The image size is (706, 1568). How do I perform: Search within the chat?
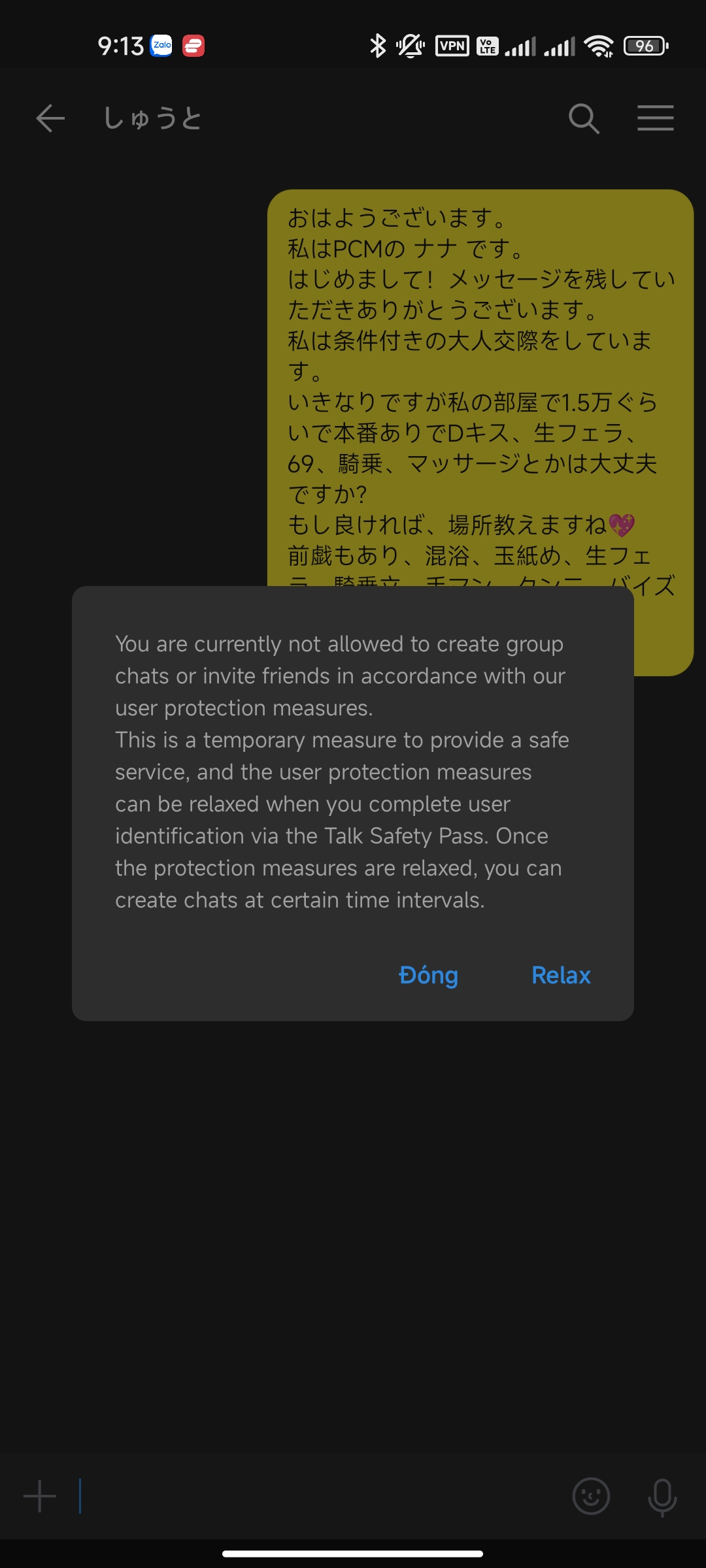(584, 118)
